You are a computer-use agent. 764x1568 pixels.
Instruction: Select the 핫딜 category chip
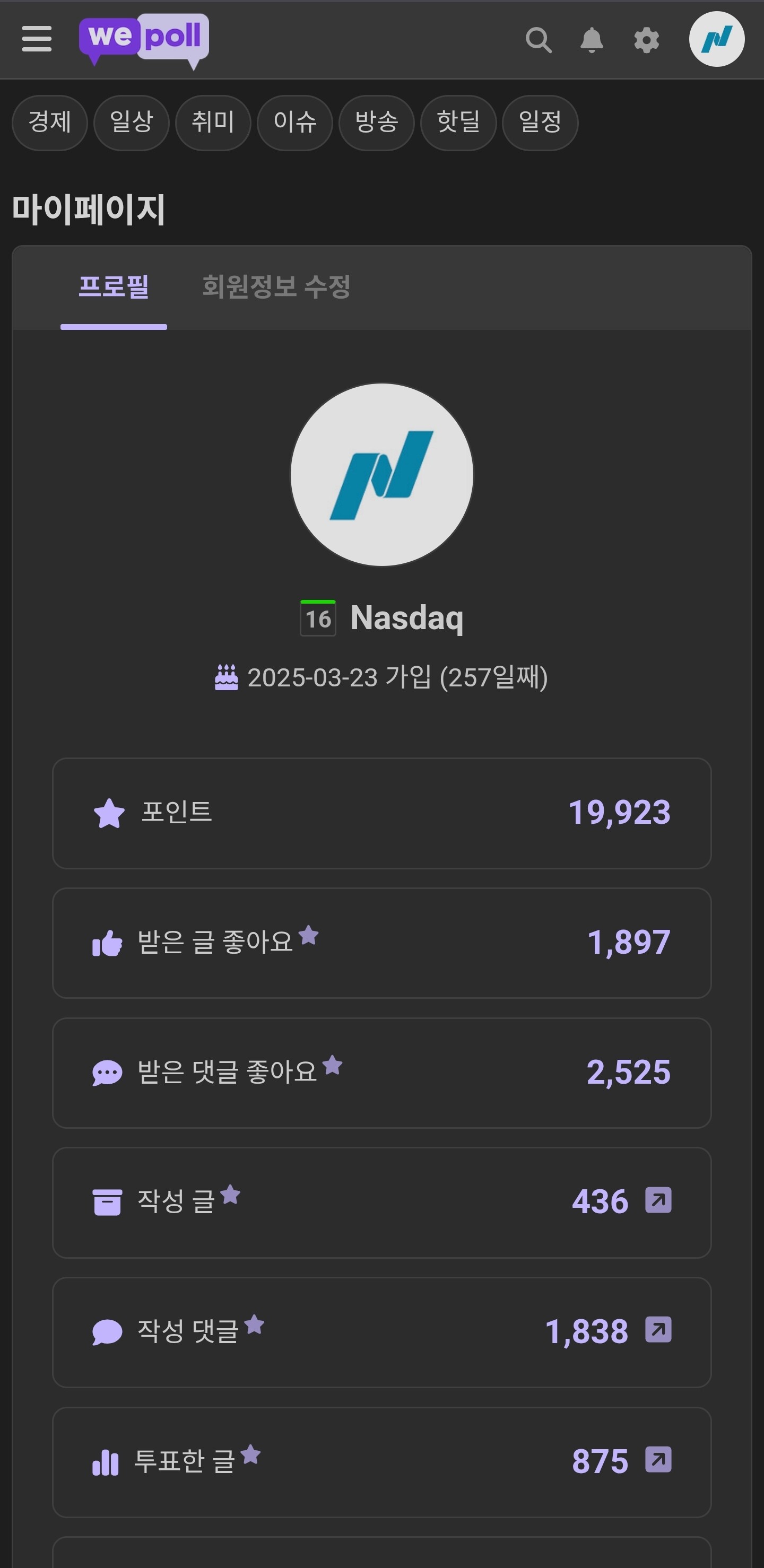[458, 123]
